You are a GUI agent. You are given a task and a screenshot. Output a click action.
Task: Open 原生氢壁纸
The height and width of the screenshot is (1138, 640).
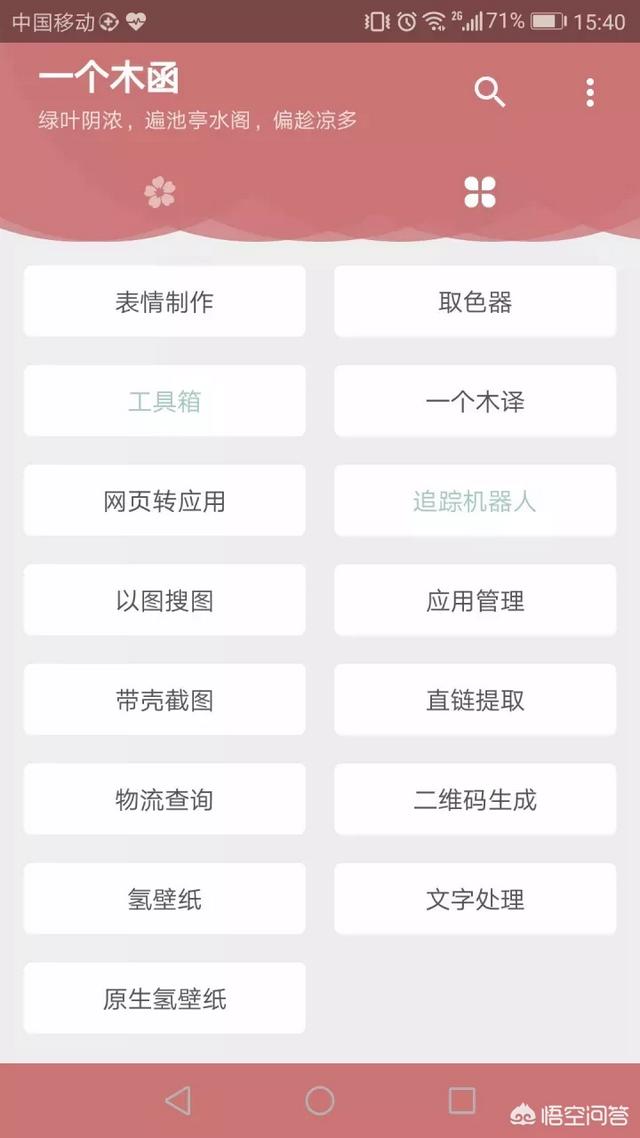[x=165, y=999]
